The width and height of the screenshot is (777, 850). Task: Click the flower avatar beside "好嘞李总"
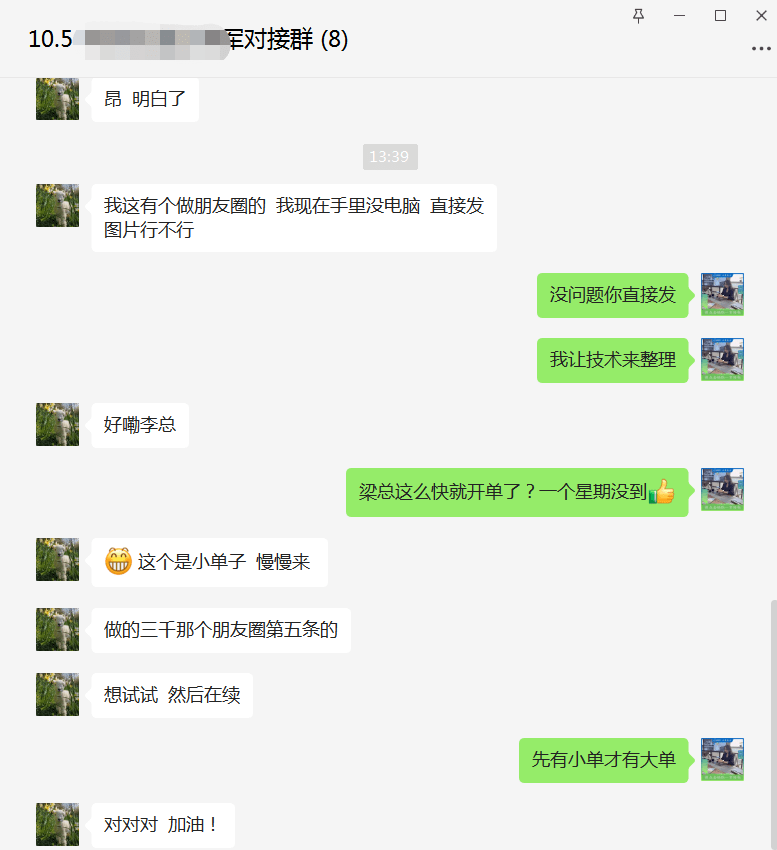(x=57, y=424)
